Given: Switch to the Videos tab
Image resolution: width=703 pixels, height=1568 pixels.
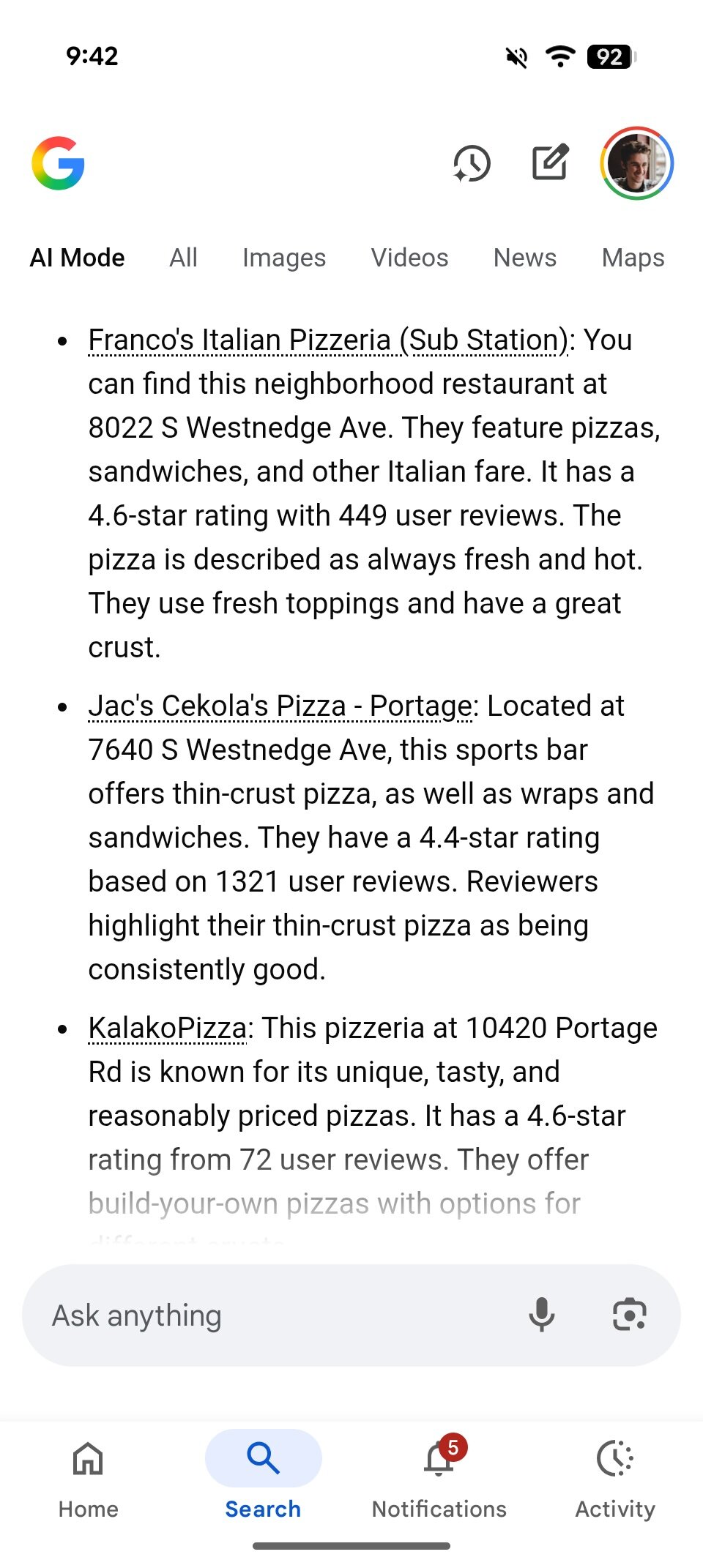Looking at the screenshot, I should tap(409, 258).
